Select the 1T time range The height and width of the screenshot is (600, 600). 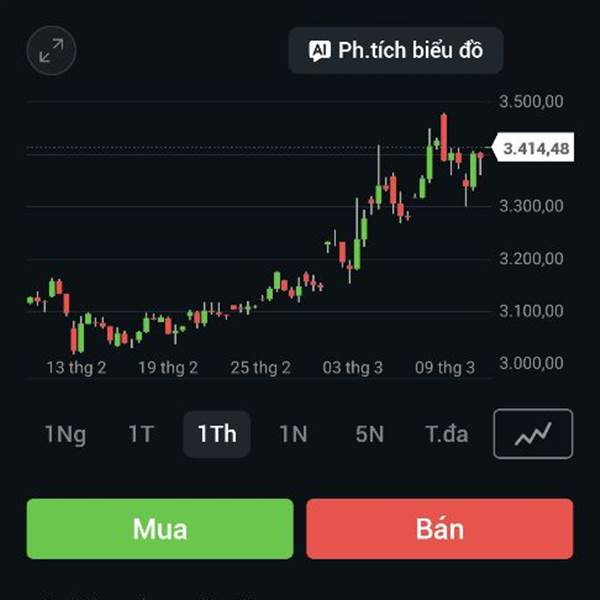pos(141,434)
